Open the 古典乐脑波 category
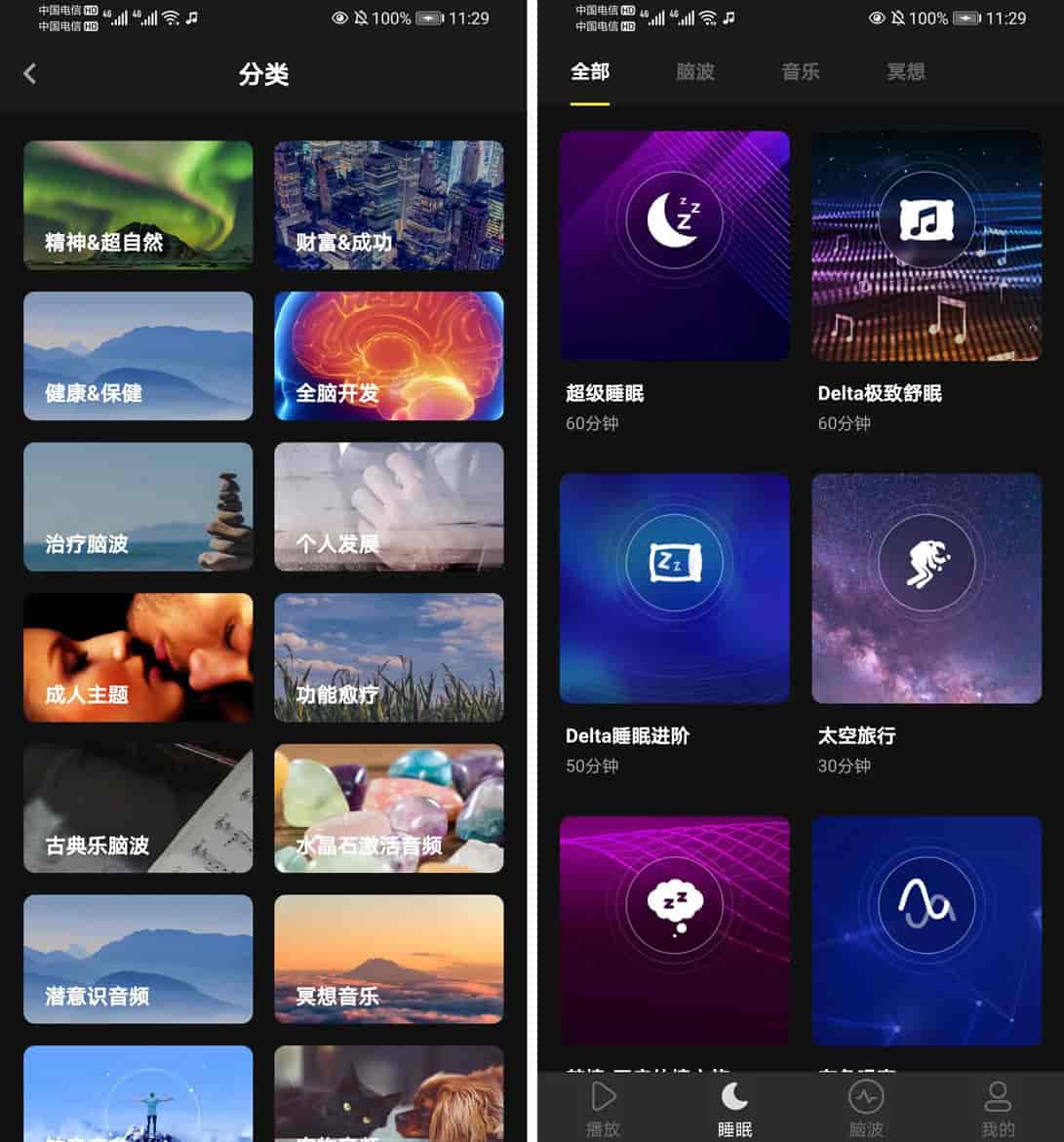This screenshot has width=1064, height=1142. (x=138, y=807)
